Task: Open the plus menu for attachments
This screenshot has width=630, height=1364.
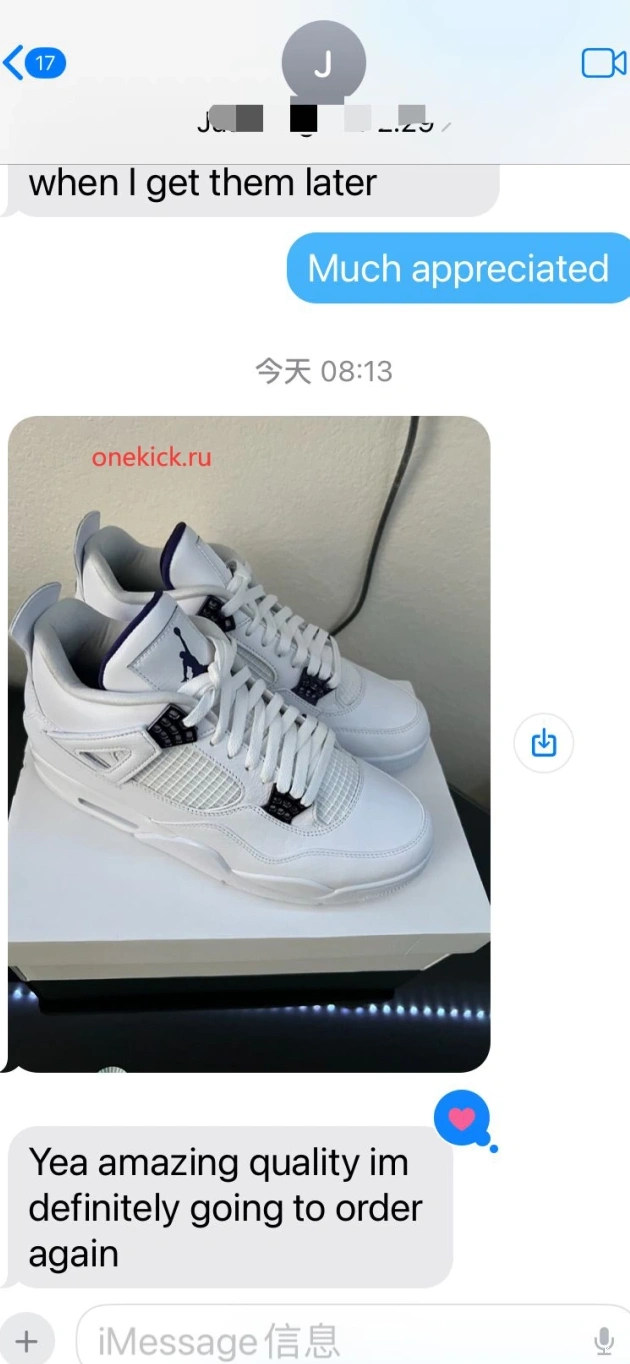Action: tap(27, 1340)
